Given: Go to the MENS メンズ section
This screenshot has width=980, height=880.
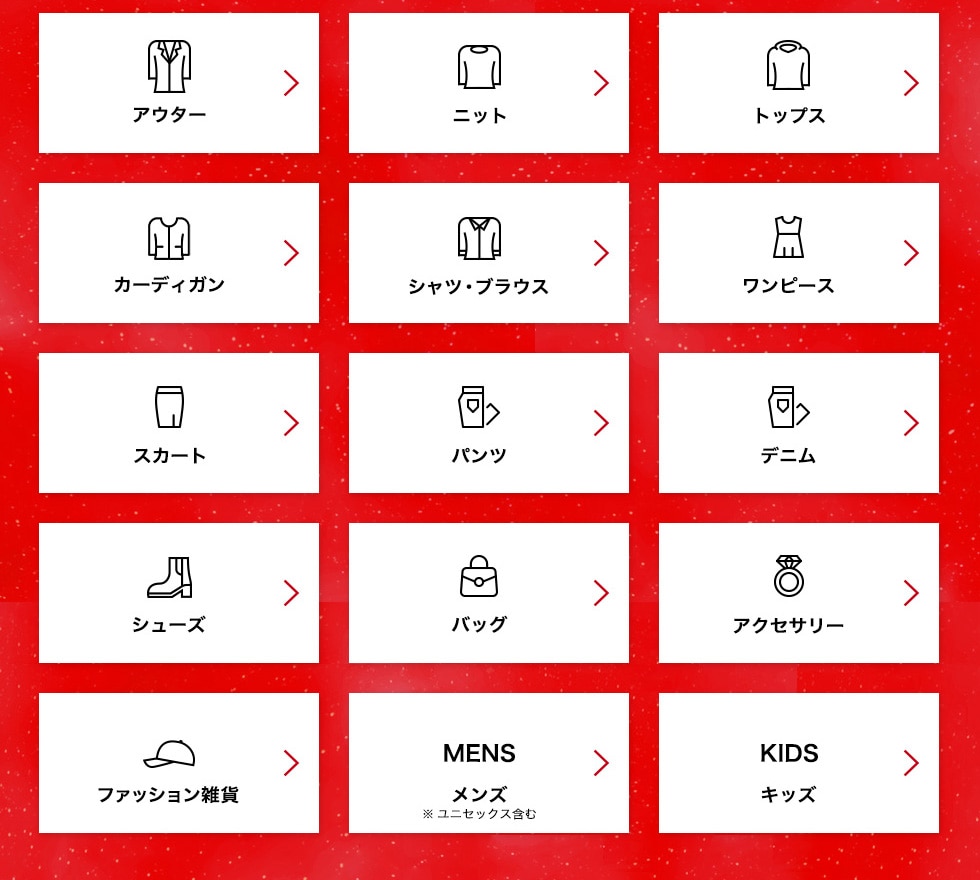Looking at the screenshot, I should pyautogui.click(x=488, y=763).
